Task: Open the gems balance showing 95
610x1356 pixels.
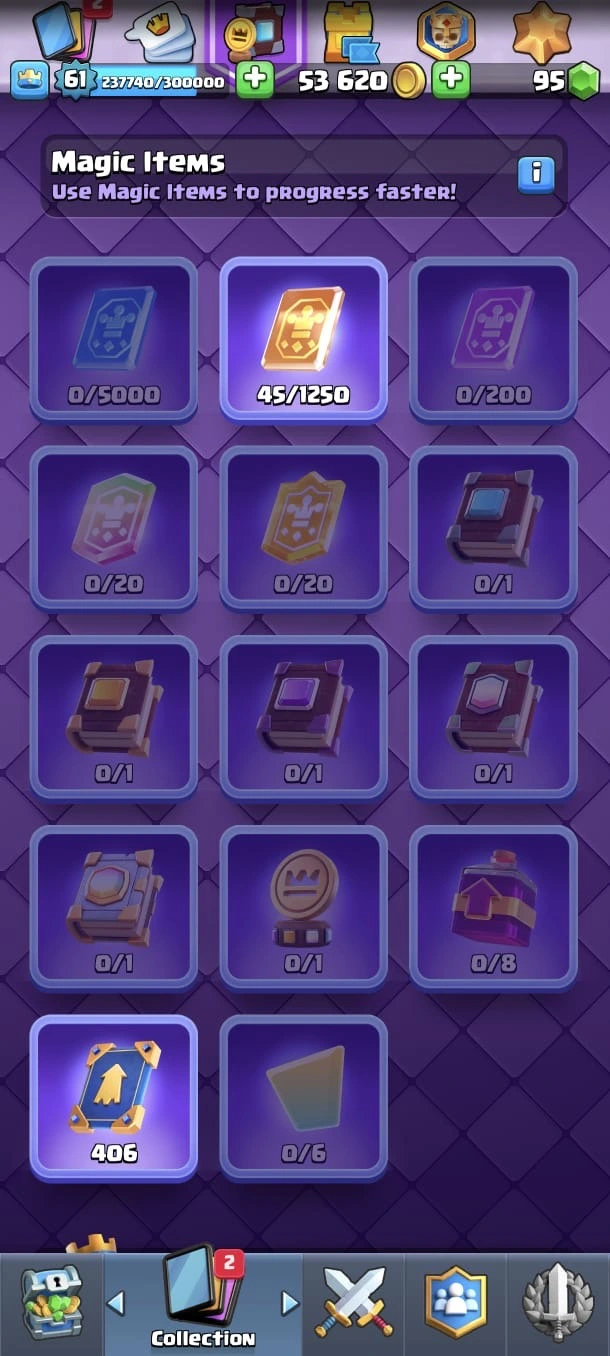Action: (565, 81)
